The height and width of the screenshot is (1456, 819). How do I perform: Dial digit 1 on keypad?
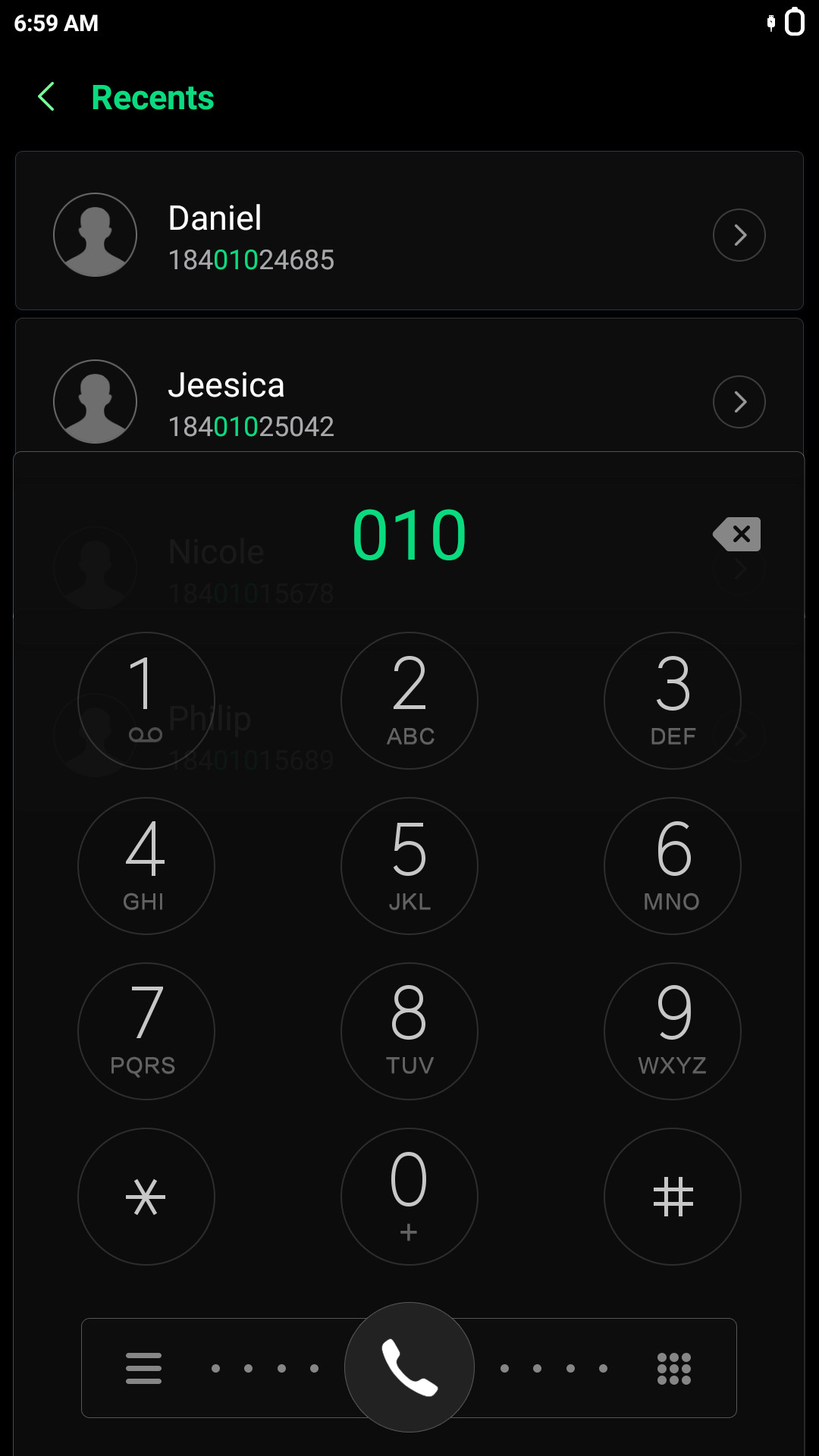tap(146, 701)
